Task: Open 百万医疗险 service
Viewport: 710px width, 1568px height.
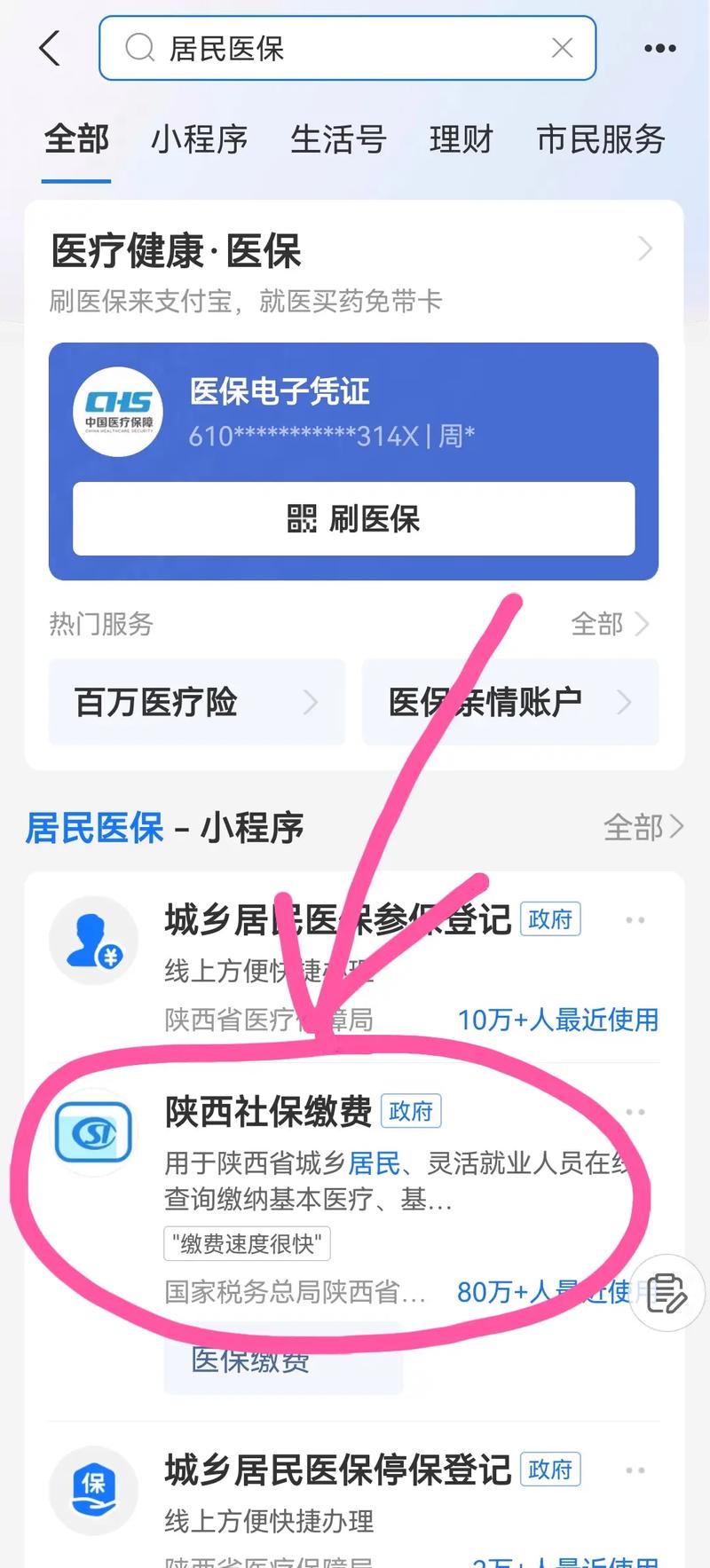Action: (x=196, y=702)
